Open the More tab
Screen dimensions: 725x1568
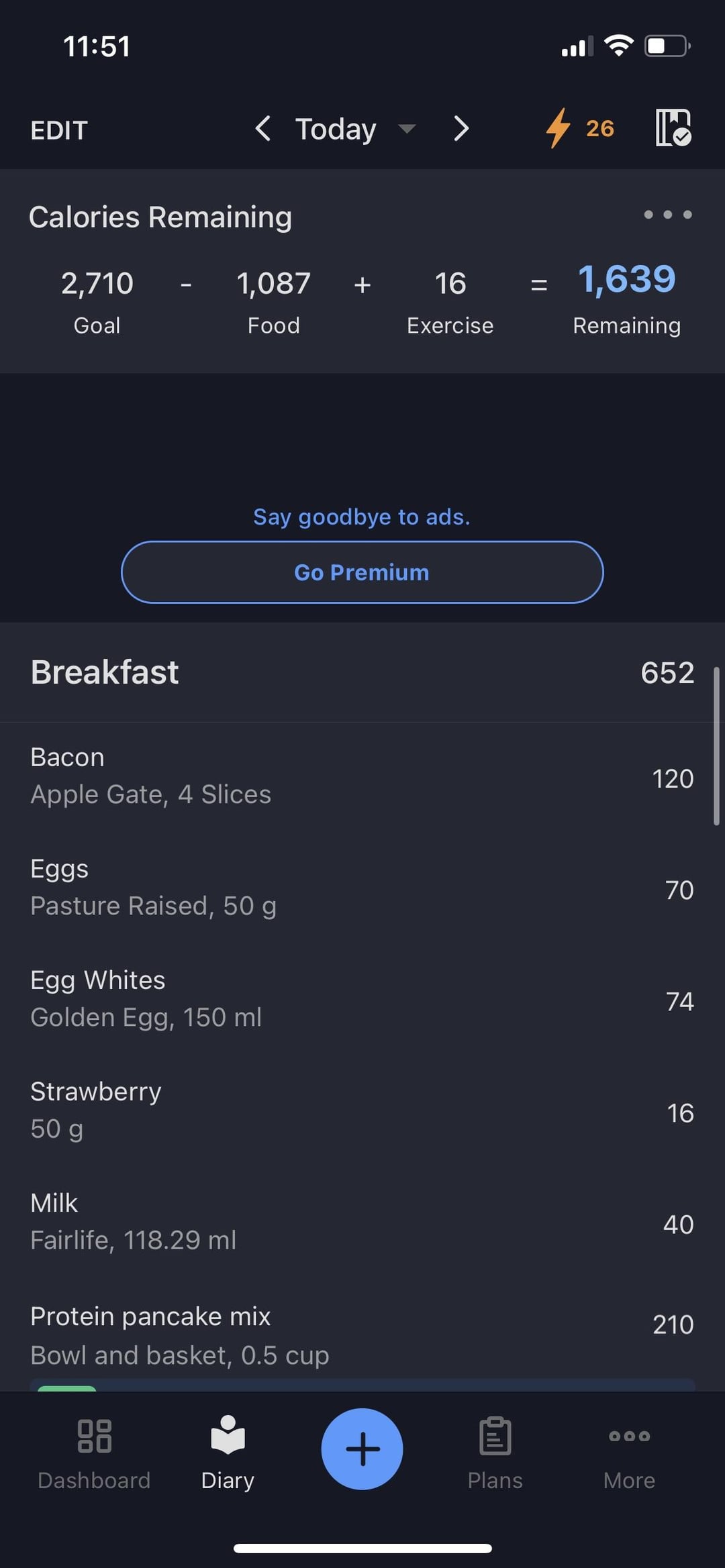(629, 1452)
